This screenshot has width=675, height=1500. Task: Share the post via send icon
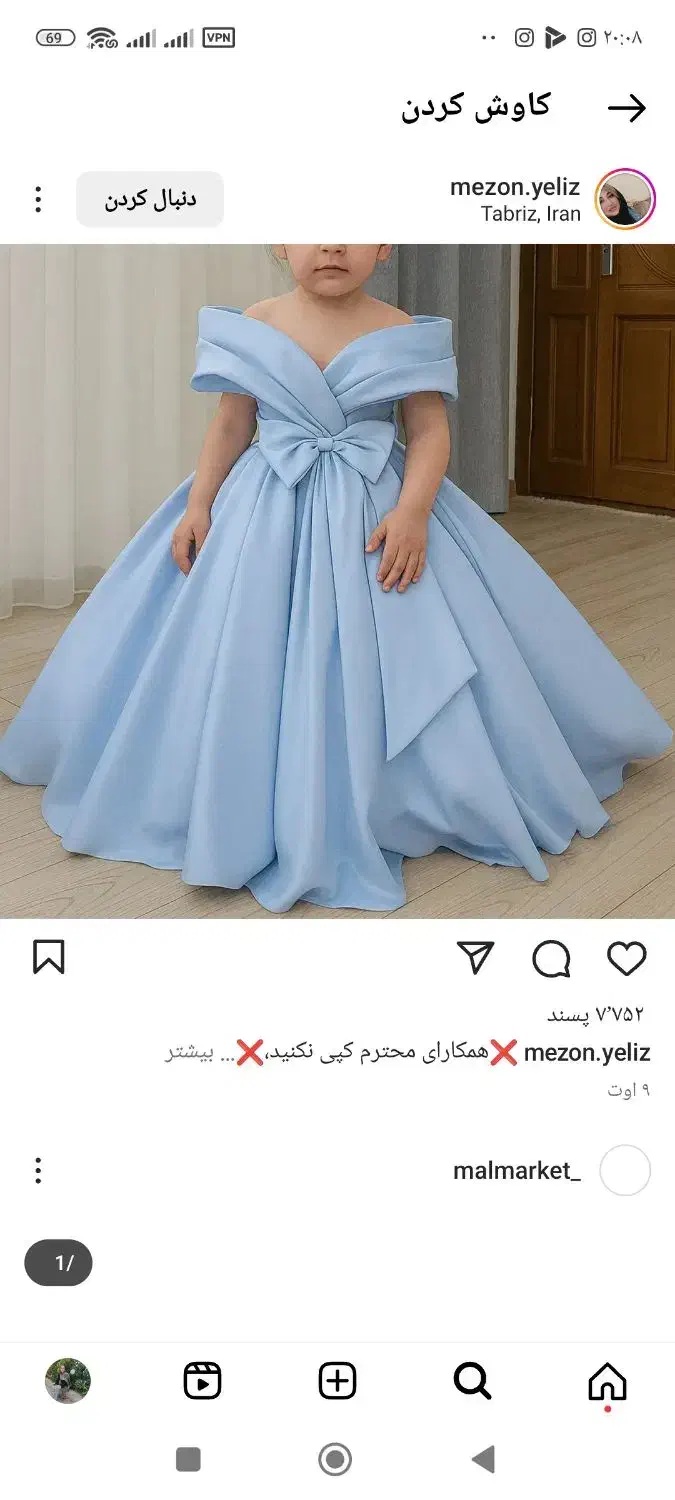click(x=476, y=958)
